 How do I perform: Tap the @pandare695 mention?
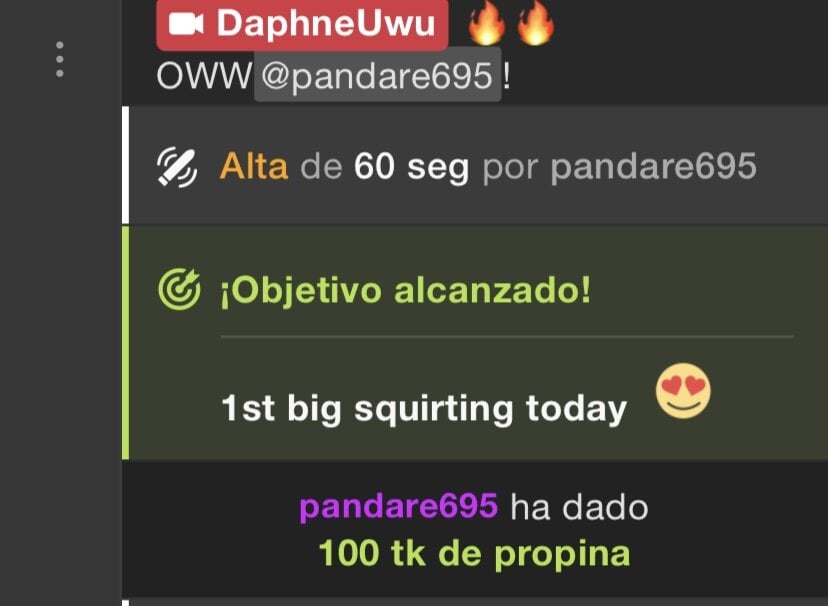376,77
